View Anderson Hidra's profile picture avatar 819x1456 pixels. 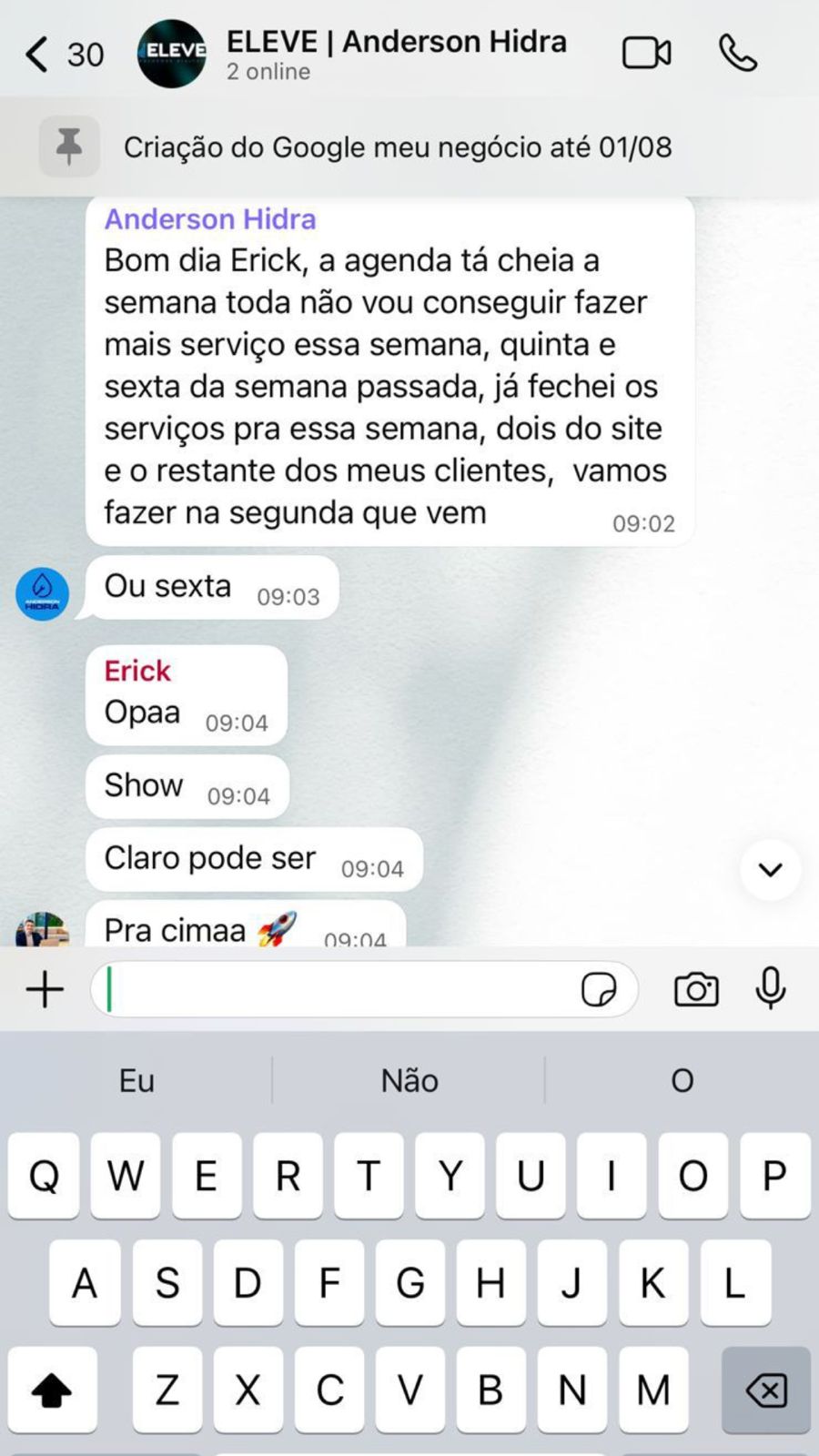click(x=43, y=594)
